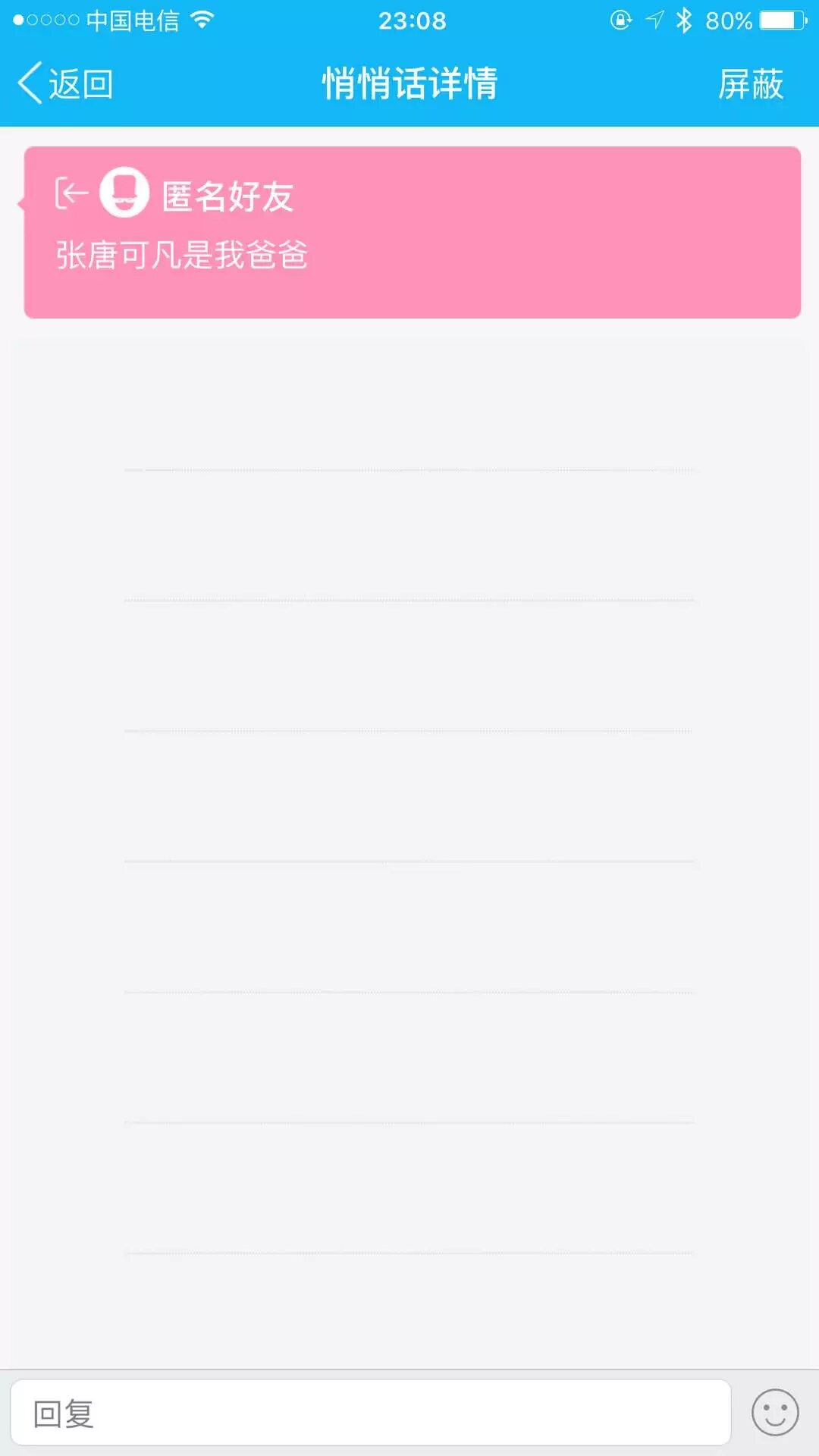Open the 回复 reply input field
Viewport: 819px width, 1456px height.
370,1414
